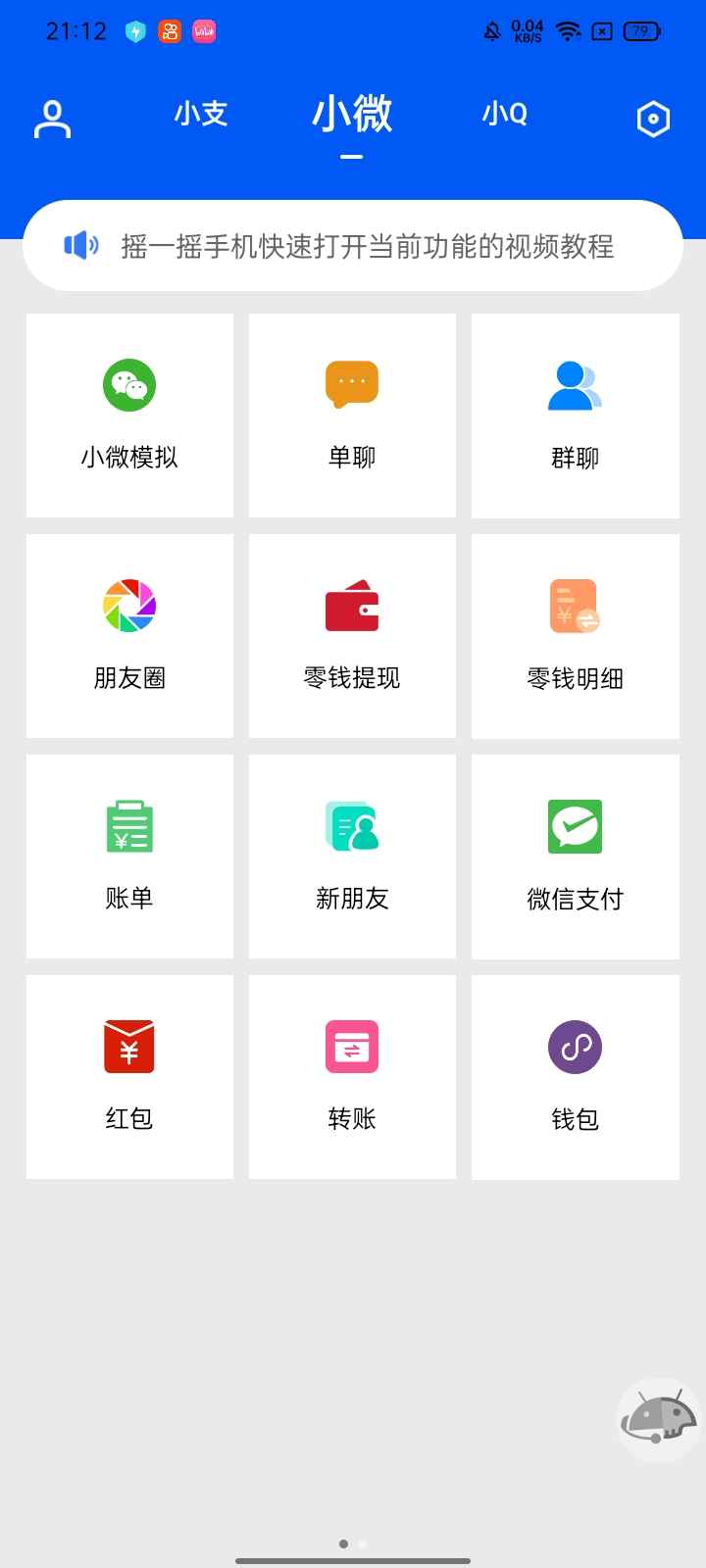Click the speaker icon in the banner
Screen dimensions: 706x1568
tap(81, 246)
